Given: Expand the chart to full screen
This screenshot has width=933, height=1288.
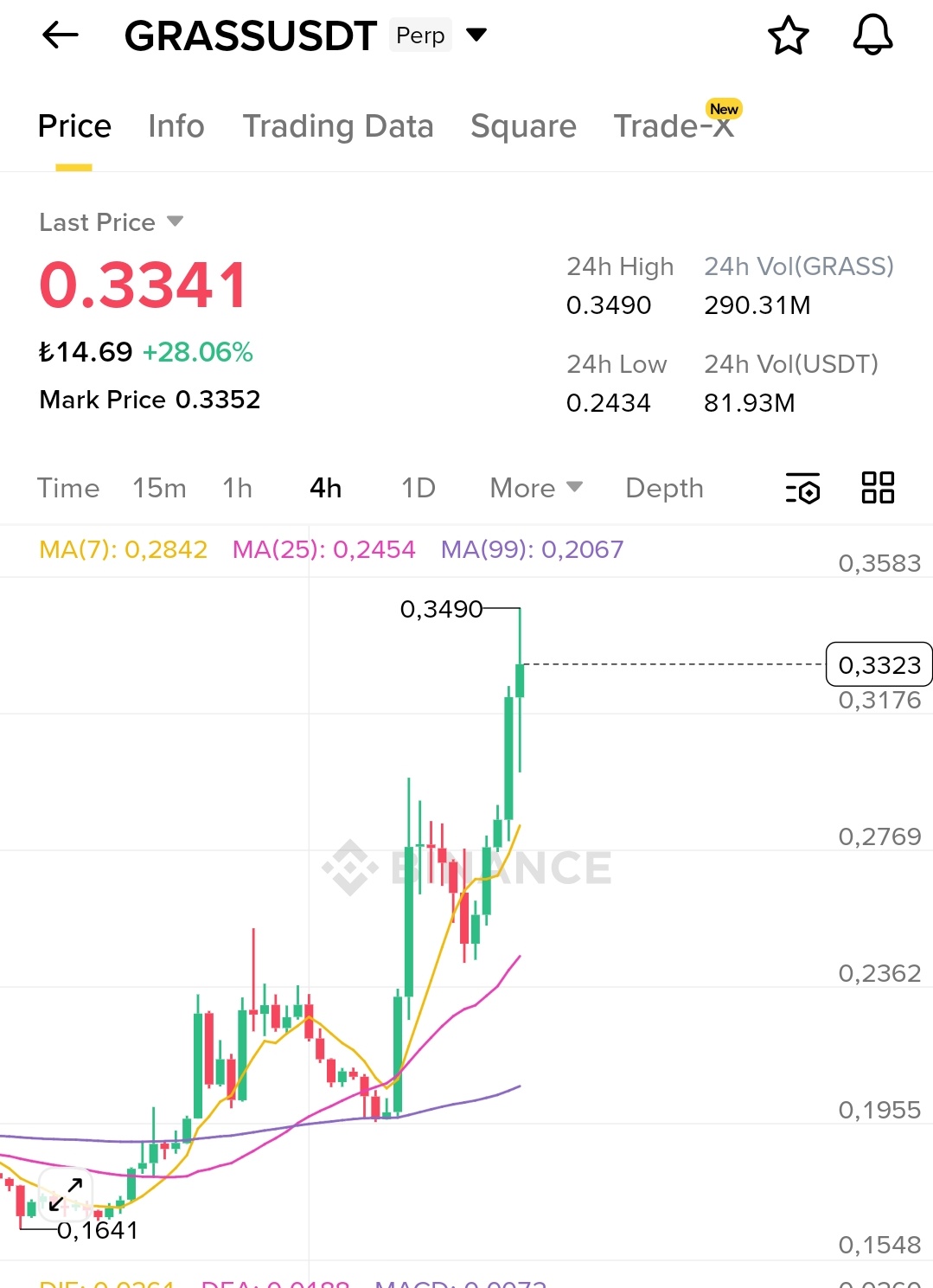Looking at the screenshot, I should point(66,1195).
